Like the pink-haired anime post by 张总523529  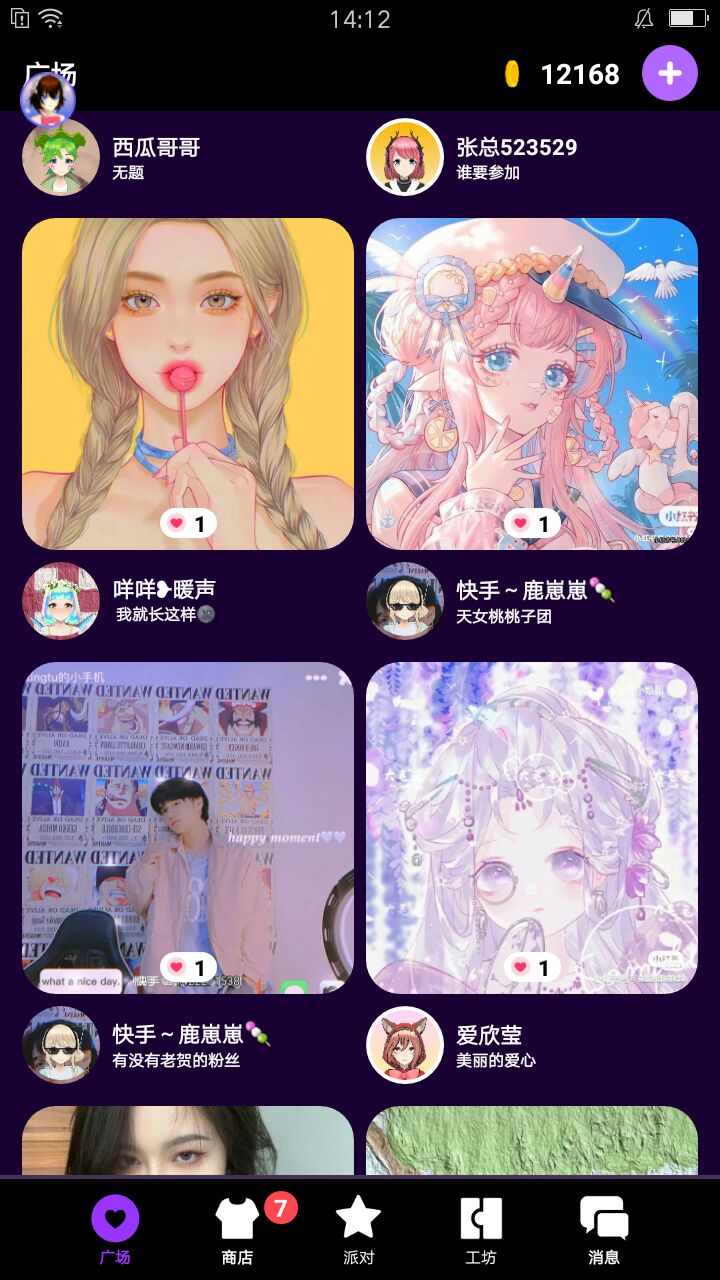click(532, 523)
